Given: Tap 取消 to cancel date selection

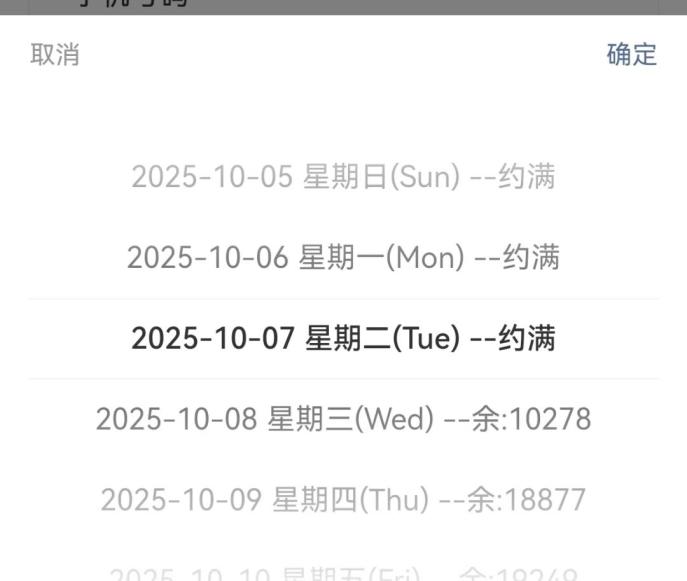Looking at the screenshot, I should click(55, 55).
